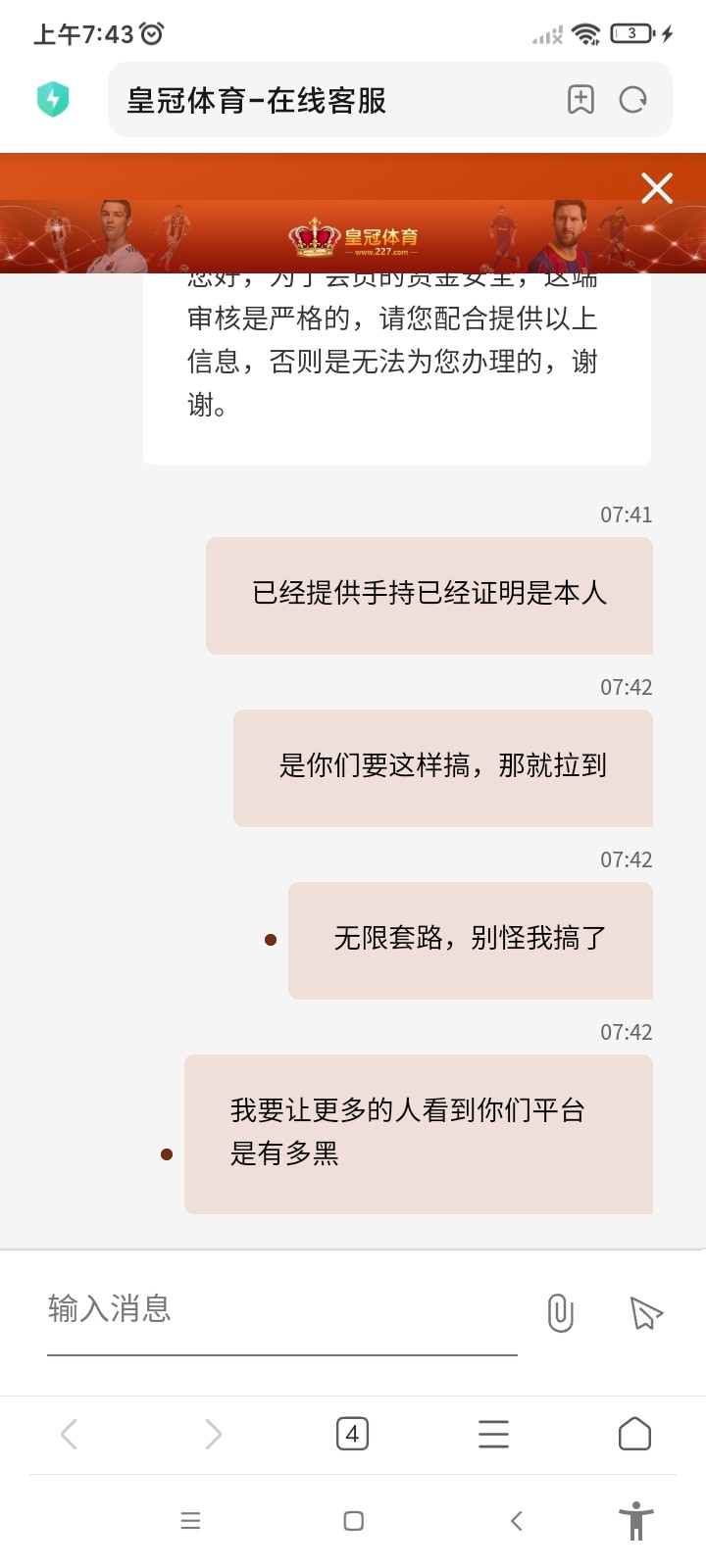Open the accessibility shortcut button

[x=635, y=1520]
